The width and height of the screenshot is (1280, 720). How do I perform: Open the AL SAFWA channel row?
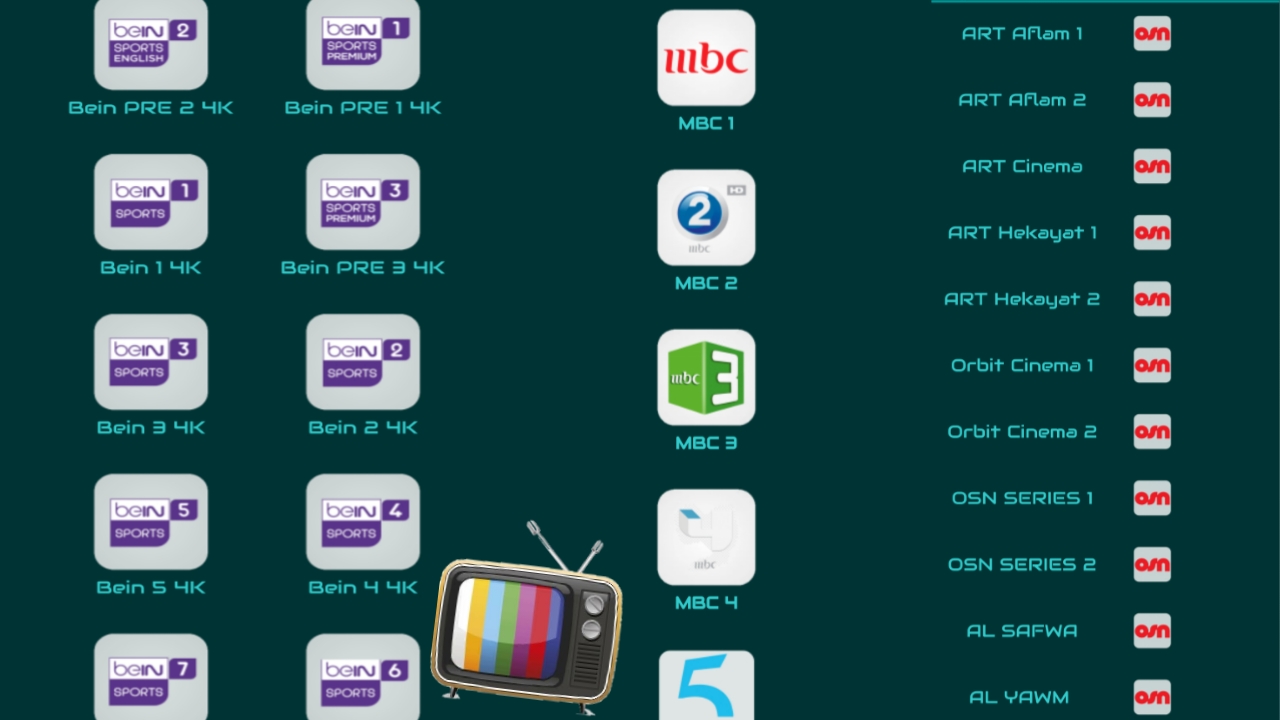(x=1022, y=631)
